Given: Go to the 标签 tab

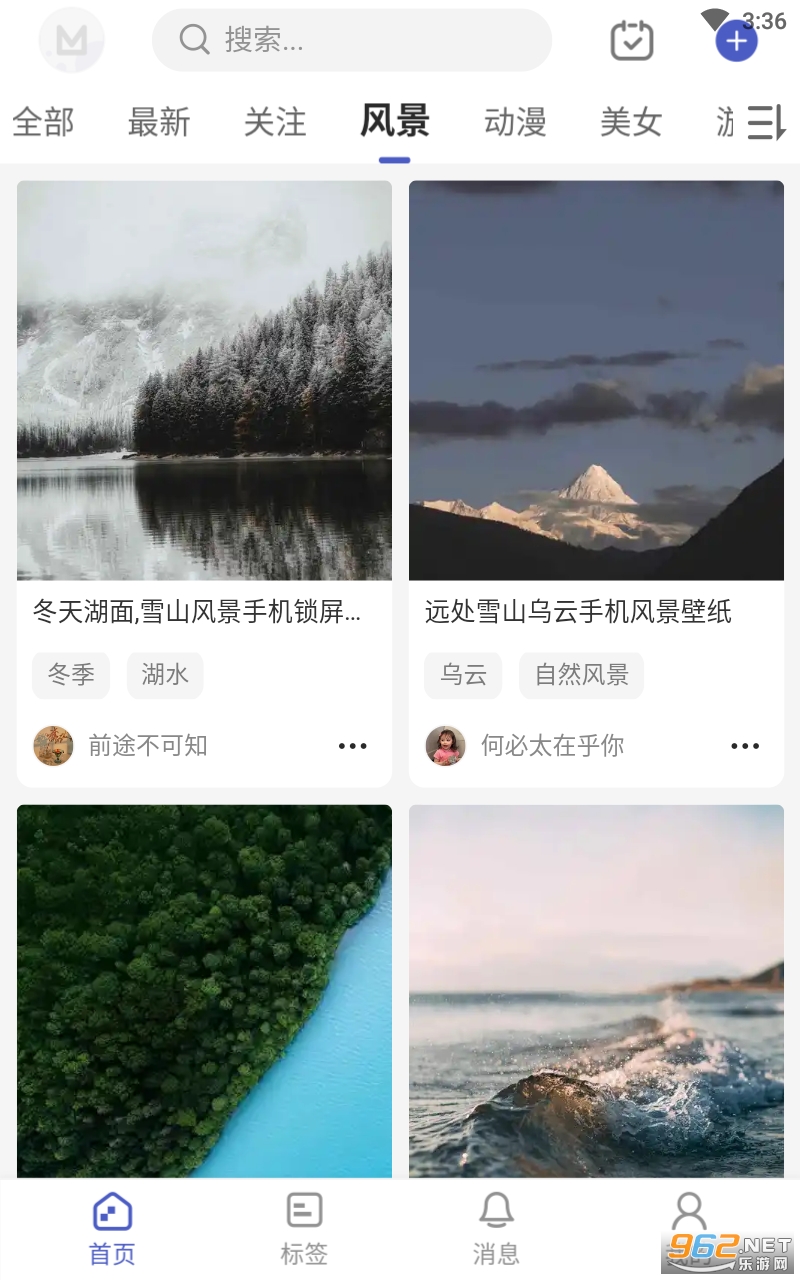Looking at the screenshot, I should pyautogui.click(x=304, y=1228).
